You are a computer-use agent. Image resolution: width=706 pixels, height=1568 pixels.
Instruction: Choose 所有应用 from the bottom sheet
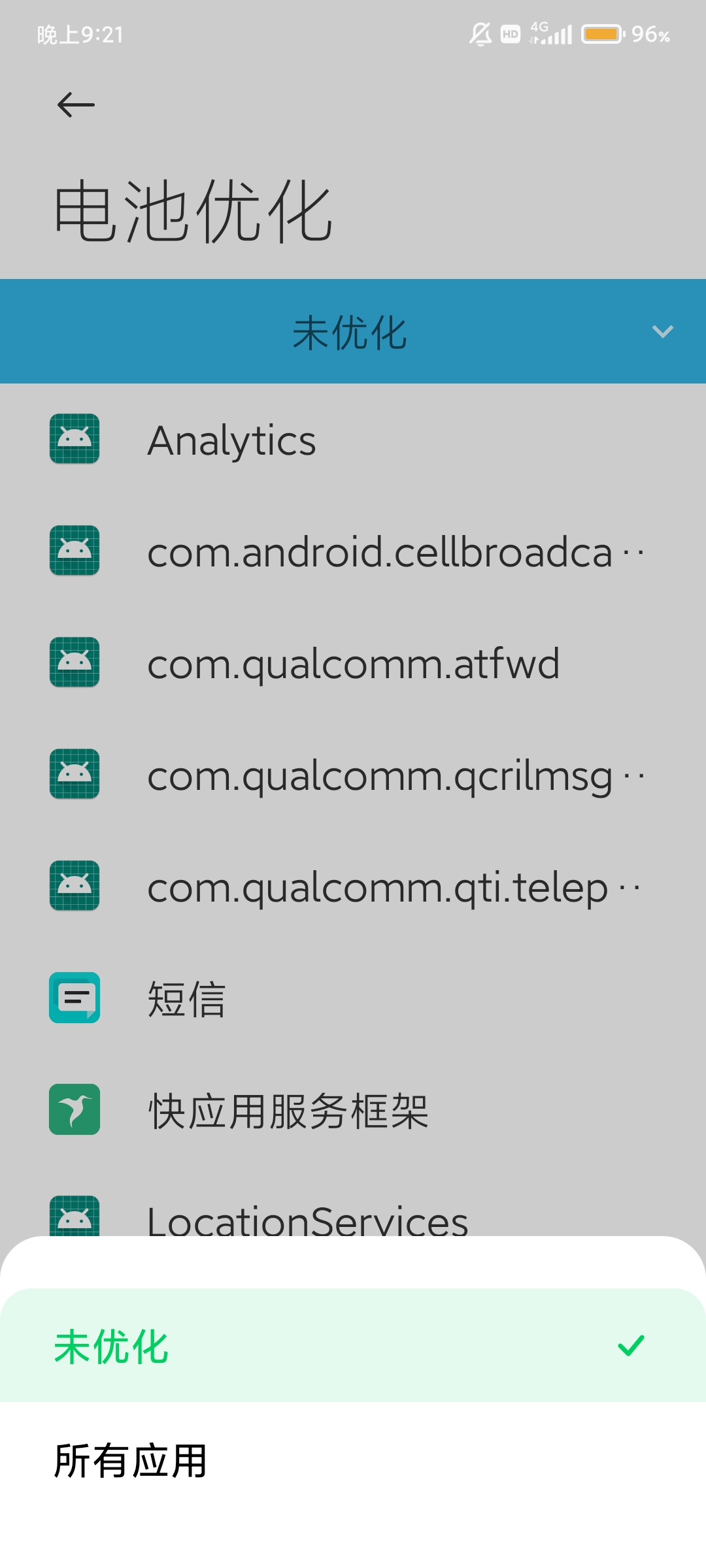pos(353,1461)
